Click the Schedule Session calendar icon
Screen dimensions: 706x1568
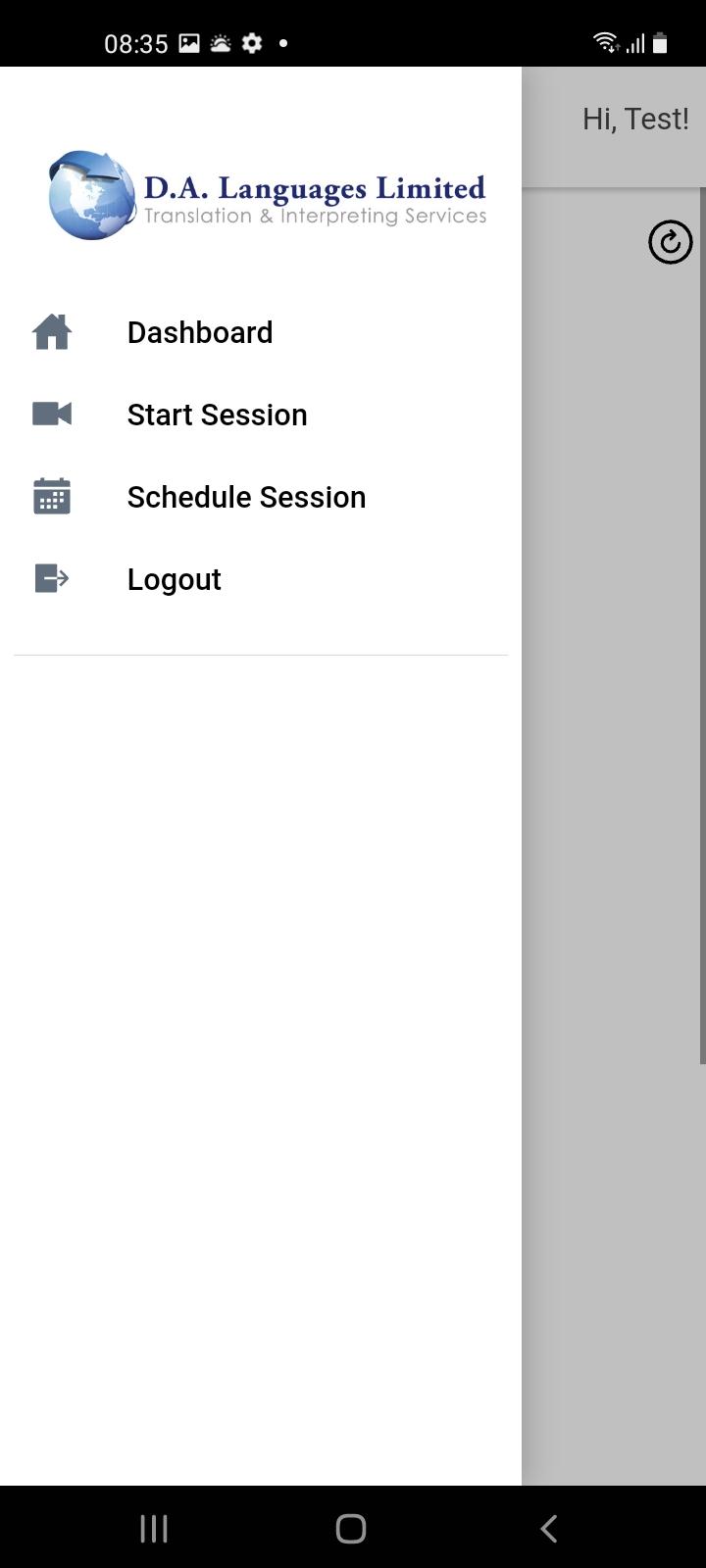point(51,496)
